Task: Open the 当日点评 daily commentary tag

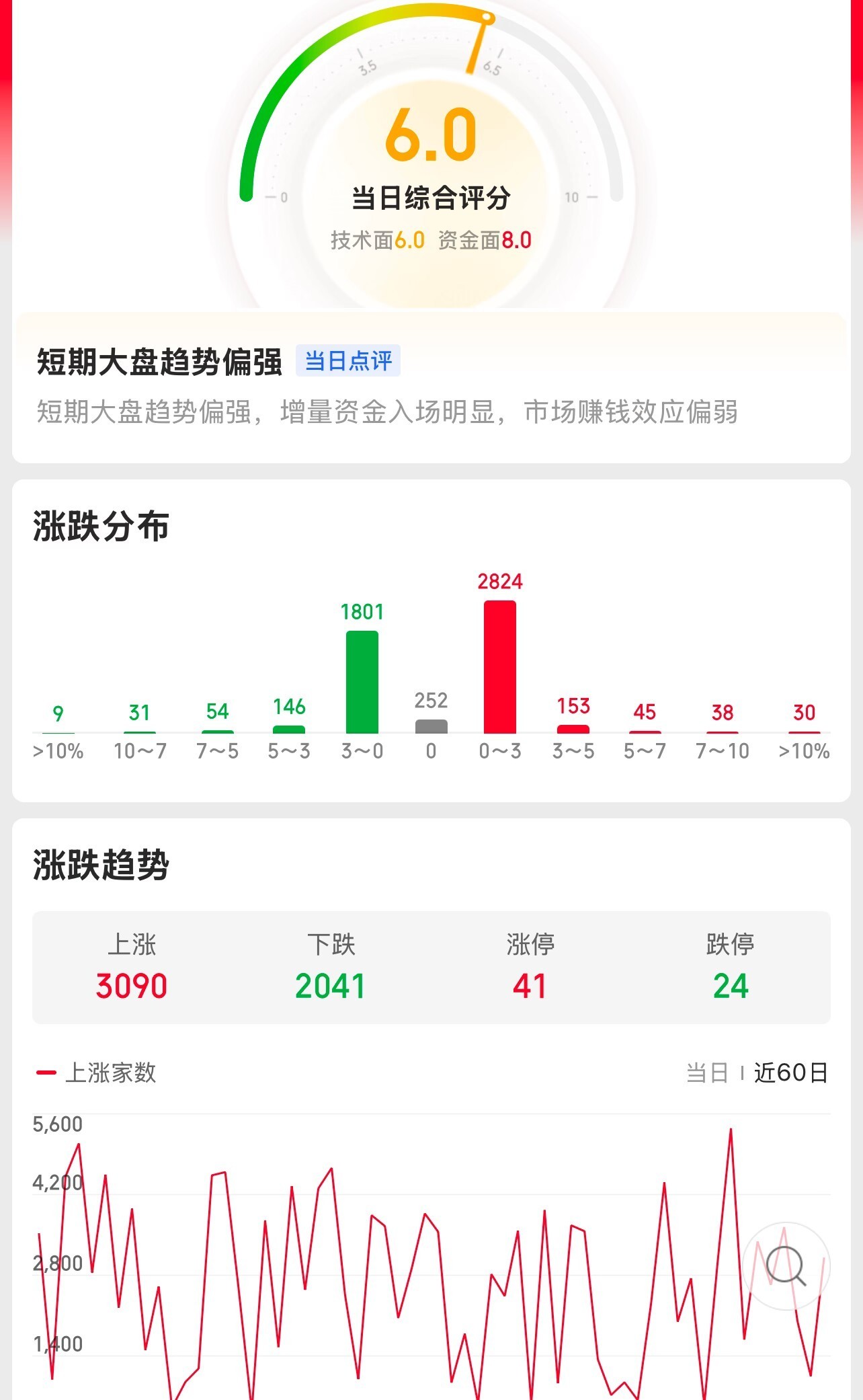Action: click(x=348, y=361)
